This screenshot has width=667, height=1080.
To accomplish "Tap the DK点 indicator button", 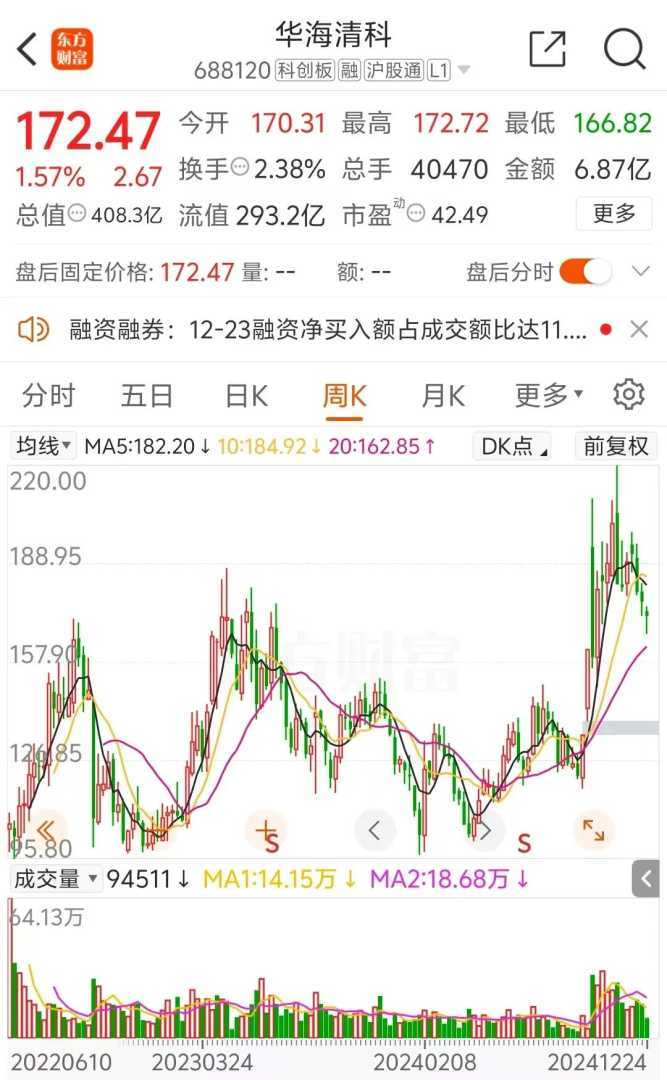I will tap(514, 446).
